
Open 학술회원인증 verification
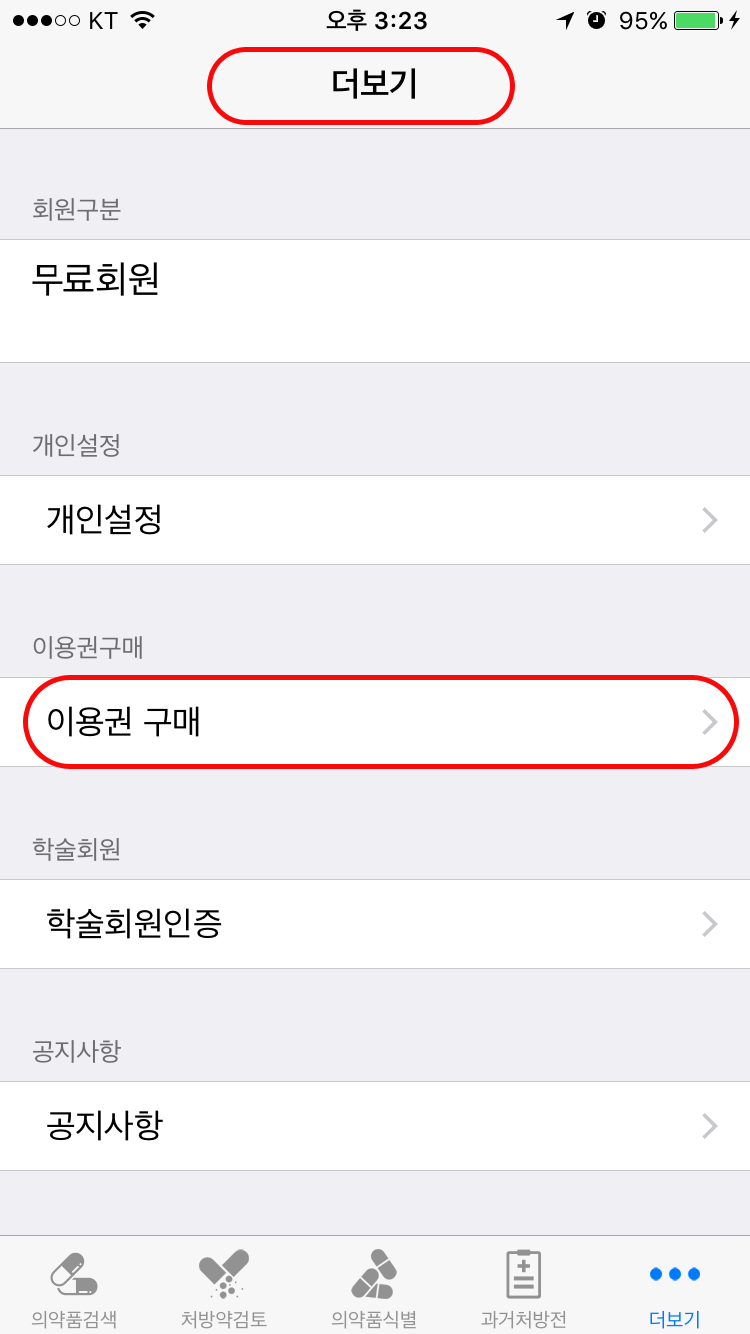(x=375, y=924)
